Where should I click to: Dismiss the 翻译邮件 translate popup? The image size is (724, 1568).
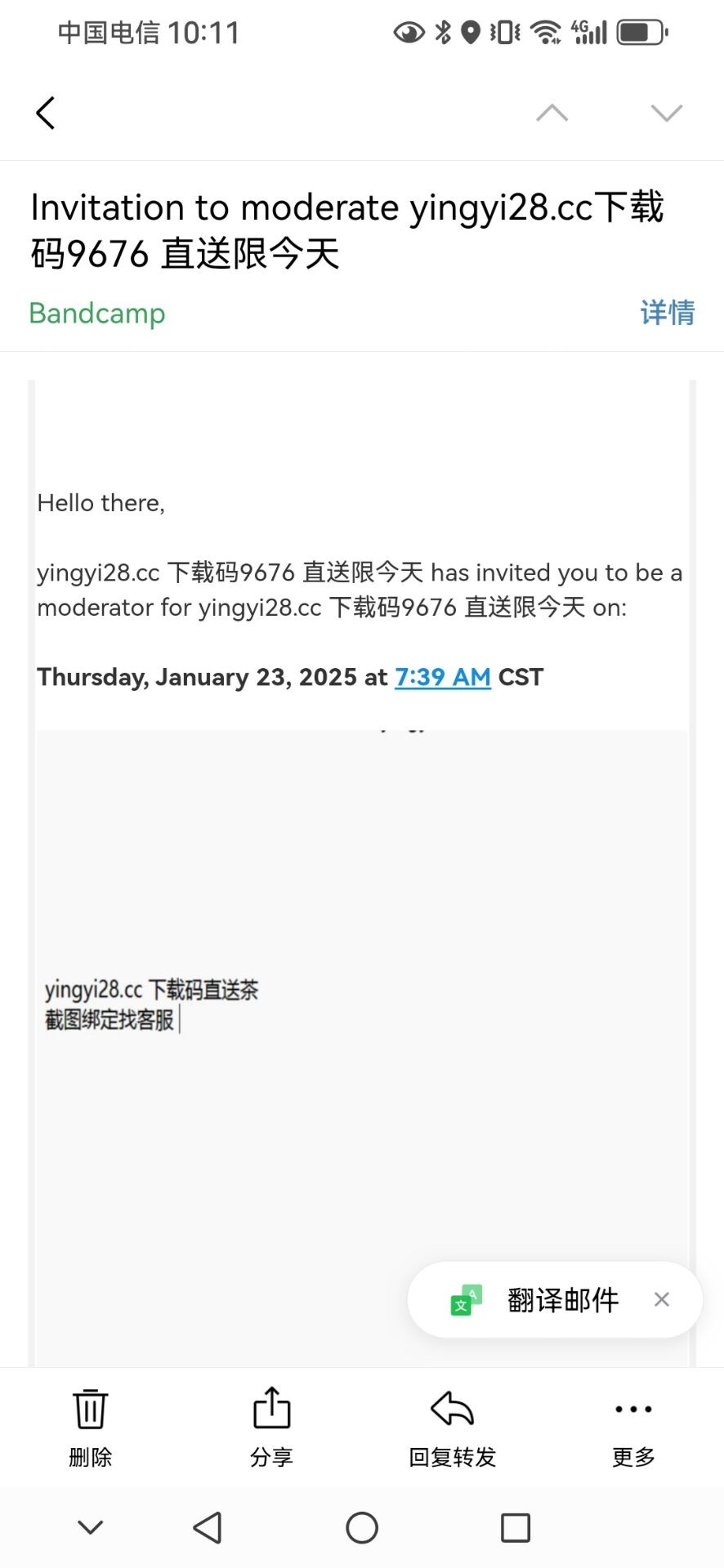click(x=662, y=1299)
